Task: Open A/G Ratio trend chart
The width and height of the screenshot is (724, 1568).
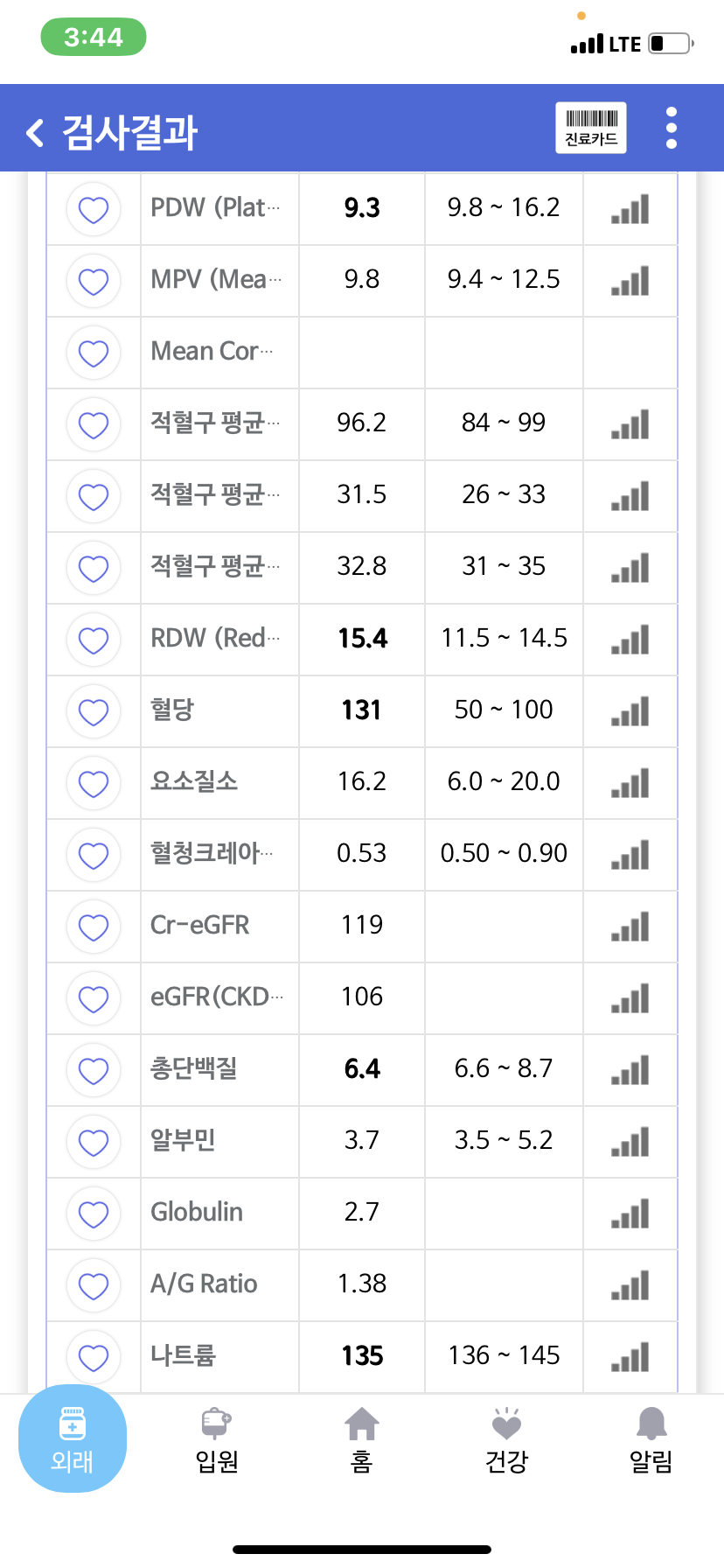Action: tap(630, 1285)
